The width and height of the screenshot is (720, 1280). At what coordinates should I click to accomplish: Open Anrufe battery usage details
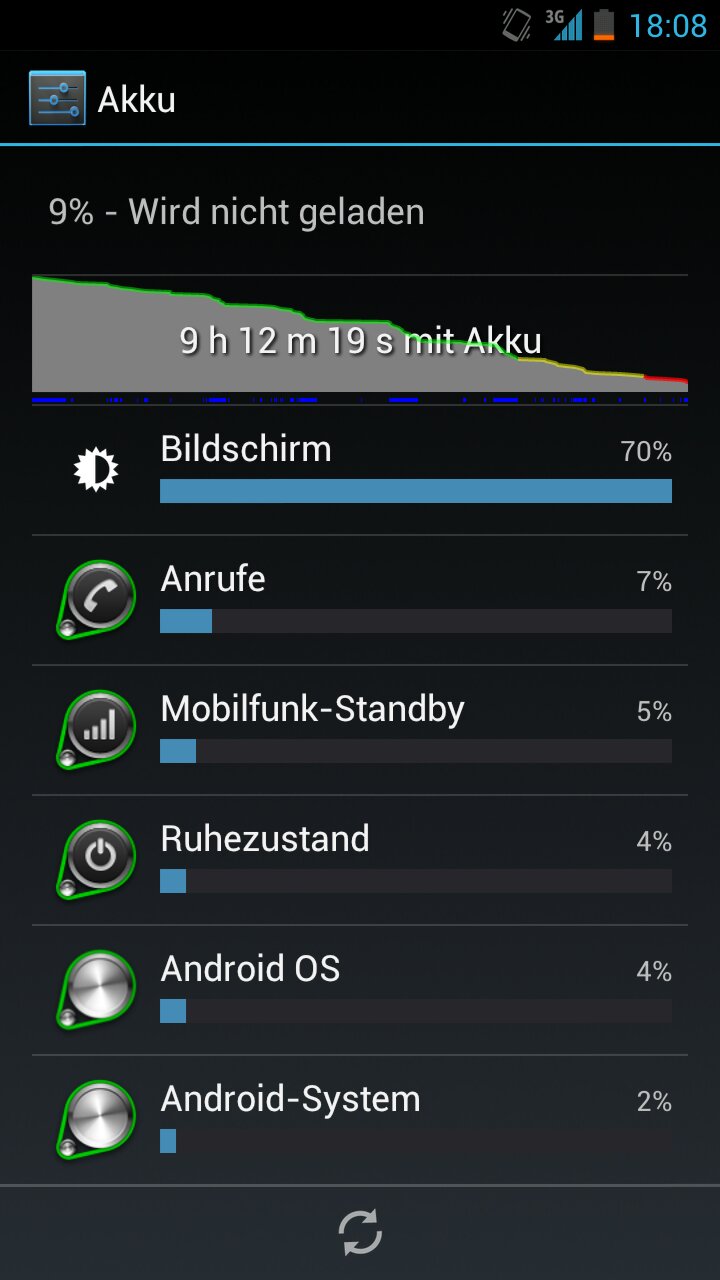(360, 600)
